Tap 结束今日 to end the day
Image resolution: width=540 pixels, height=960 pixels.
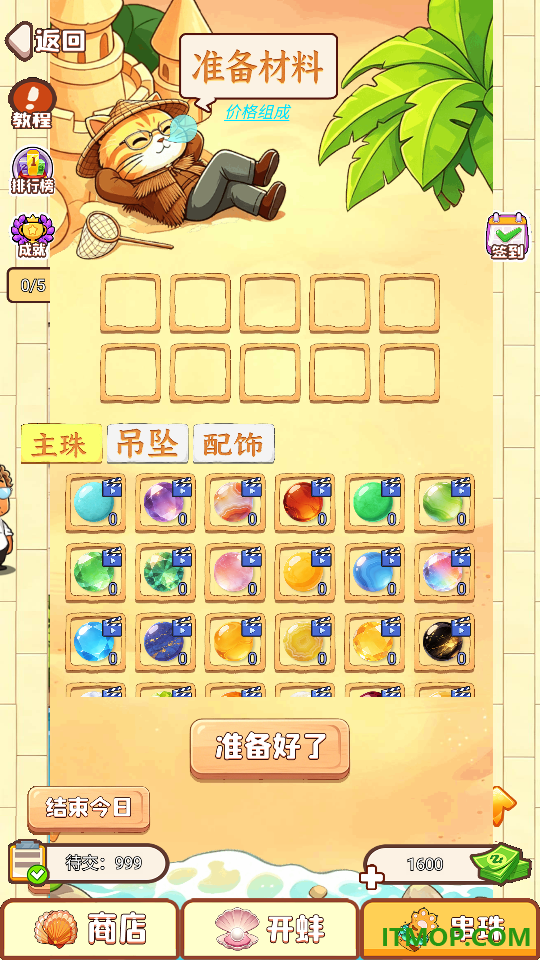(x=88, y=808)
